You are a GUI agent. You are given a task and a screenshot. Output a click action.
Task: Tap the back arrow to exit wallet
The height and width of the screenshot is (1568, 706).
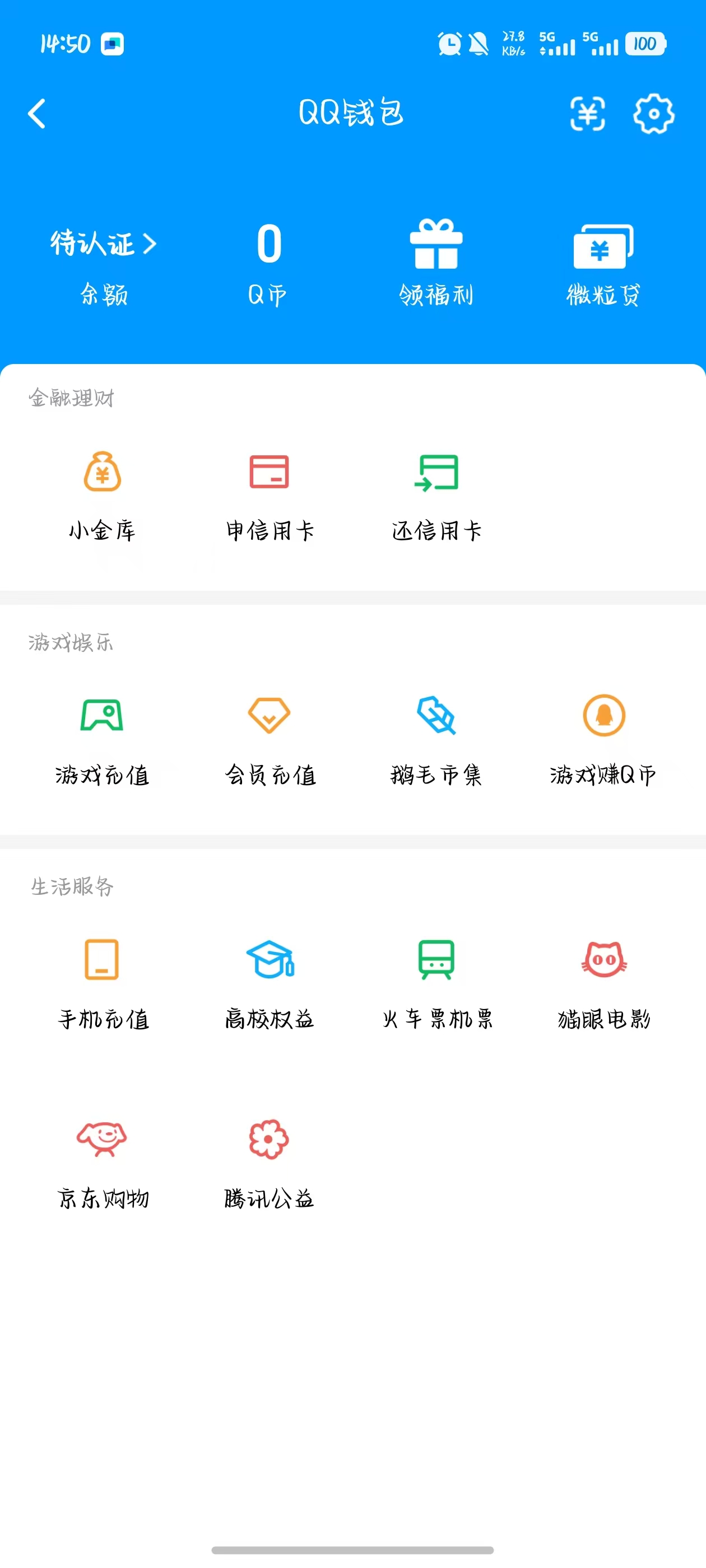pos(36,114)
